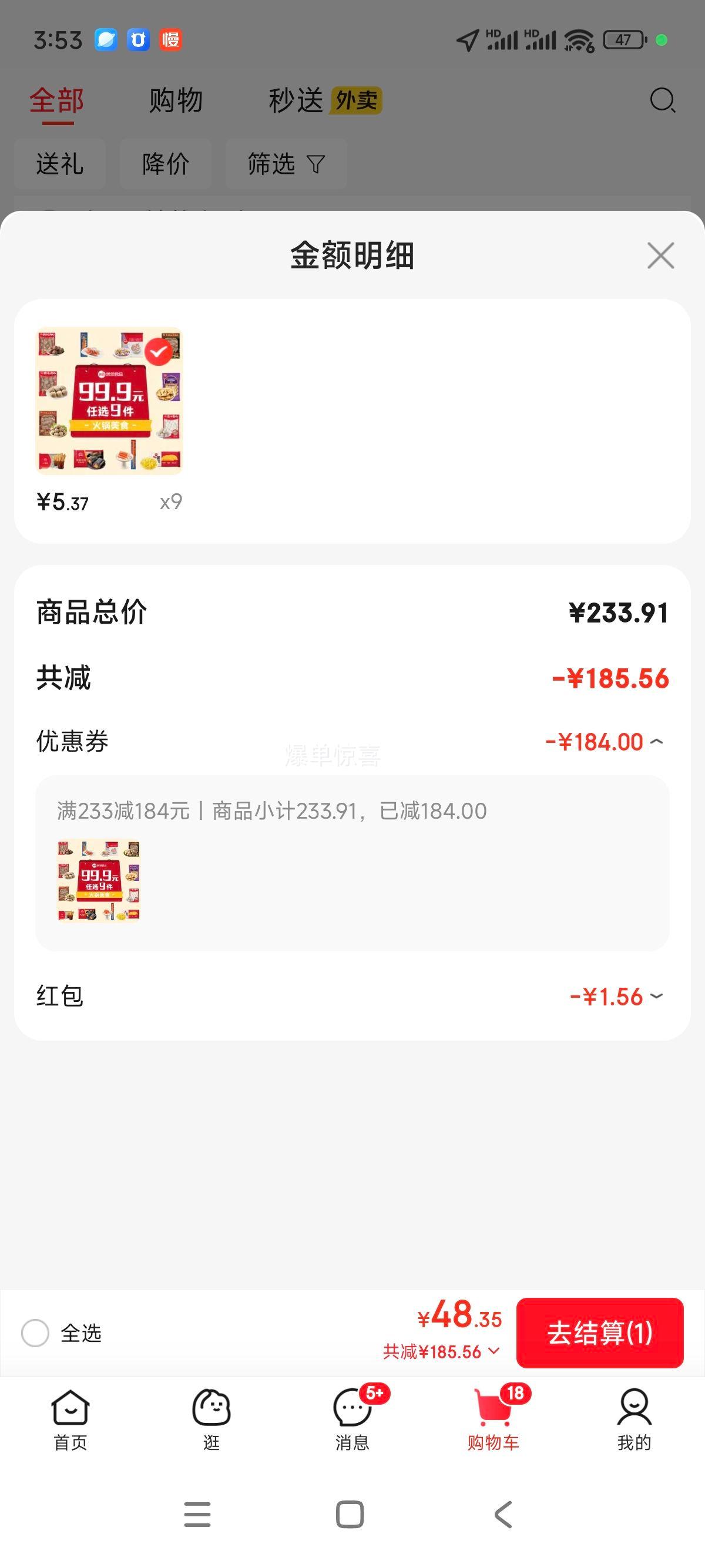Open the 秒送 外卖 tab
The image size is (705, 1568).
pos(297,100)
